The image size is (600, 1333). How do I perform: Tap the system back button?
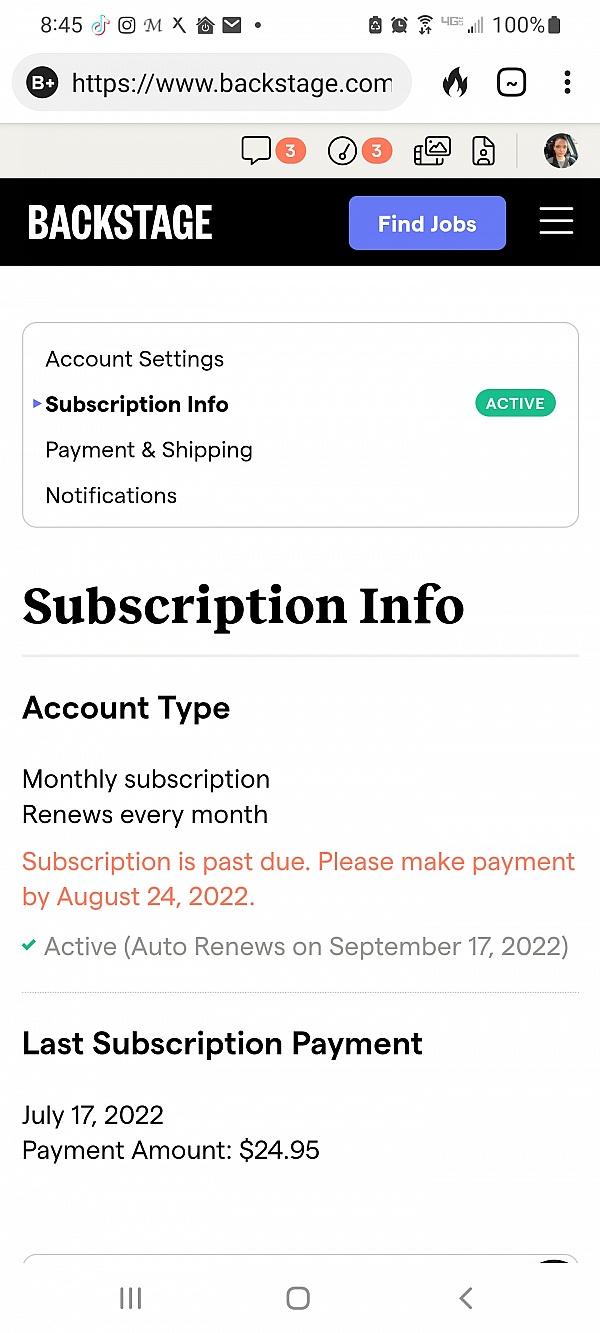pos(466,1298)
